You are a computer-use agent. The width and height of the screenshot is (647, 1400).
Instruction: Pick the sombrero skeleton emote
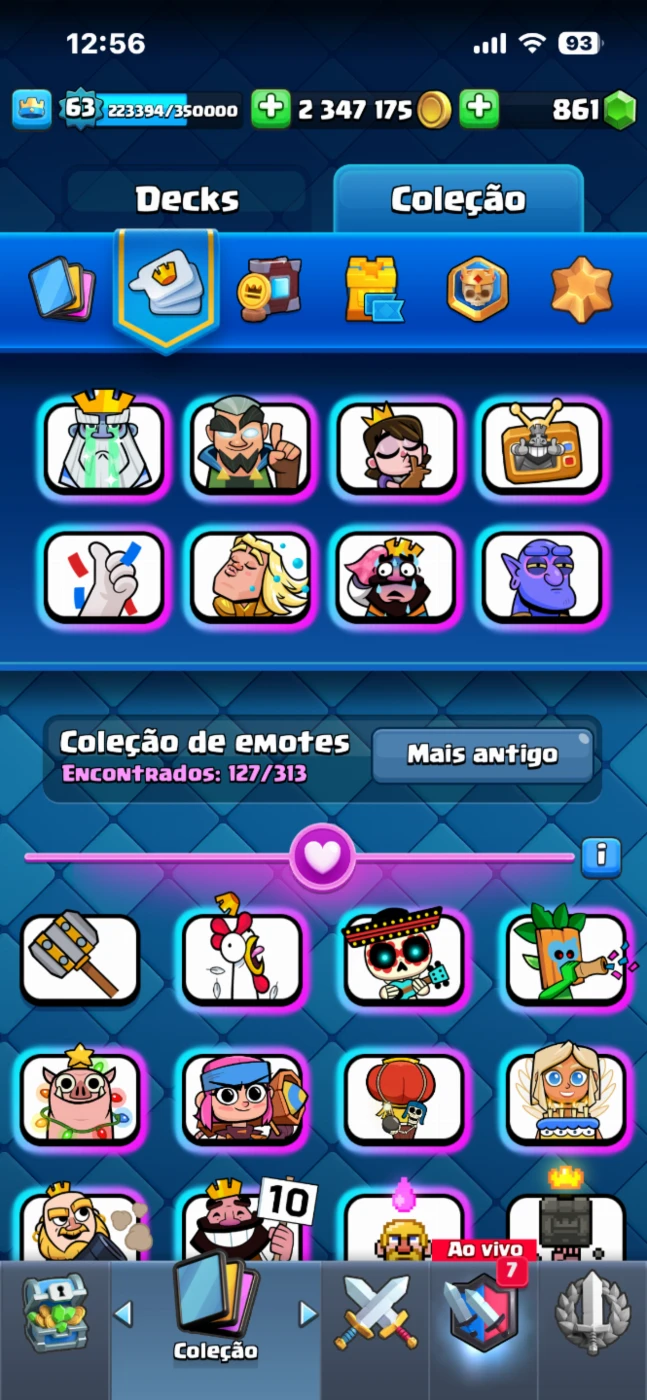[x=403, y=959]
